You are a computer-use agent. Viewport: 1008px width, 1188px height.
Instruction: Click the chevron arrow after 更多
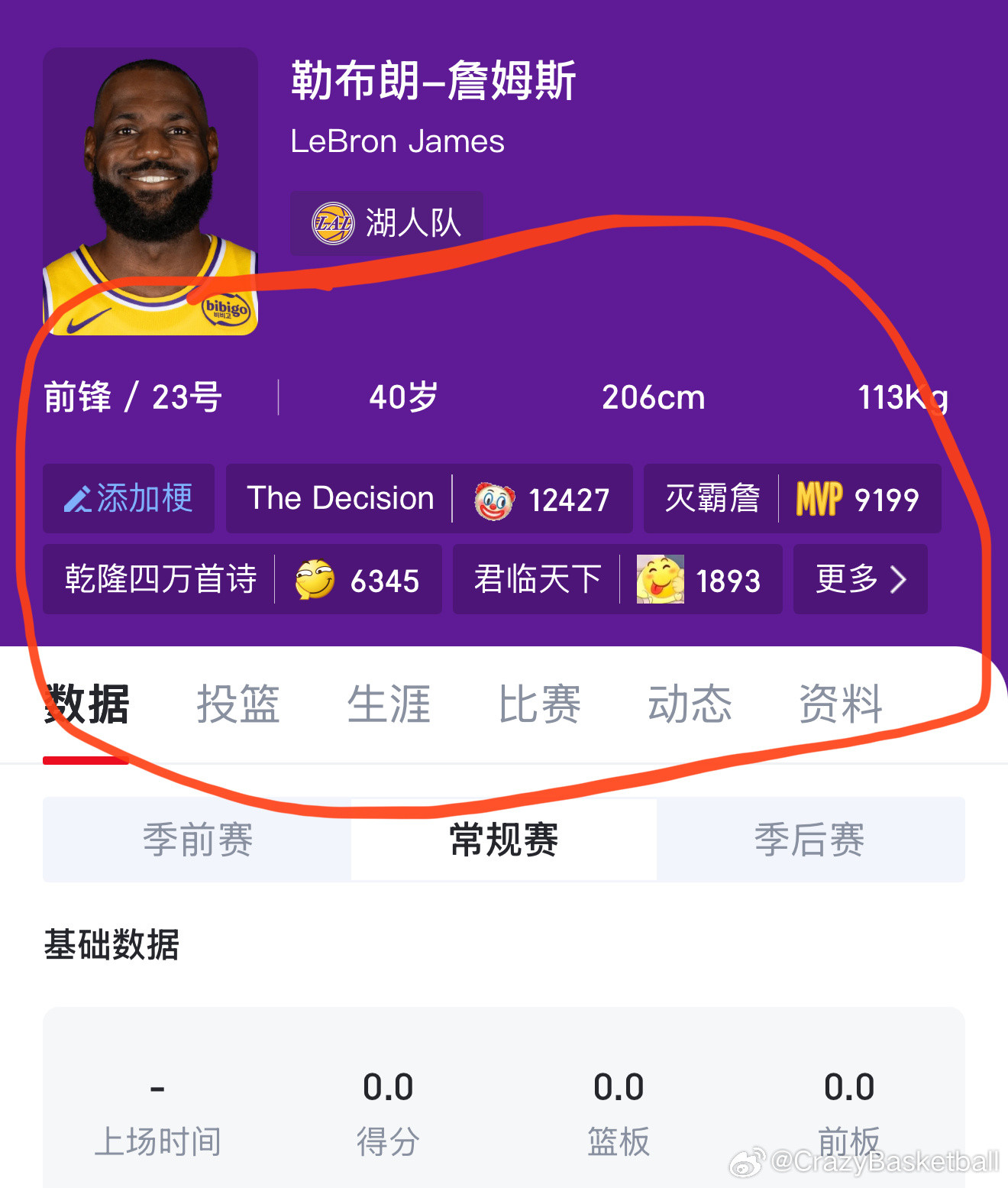click(x=900, y=580)
